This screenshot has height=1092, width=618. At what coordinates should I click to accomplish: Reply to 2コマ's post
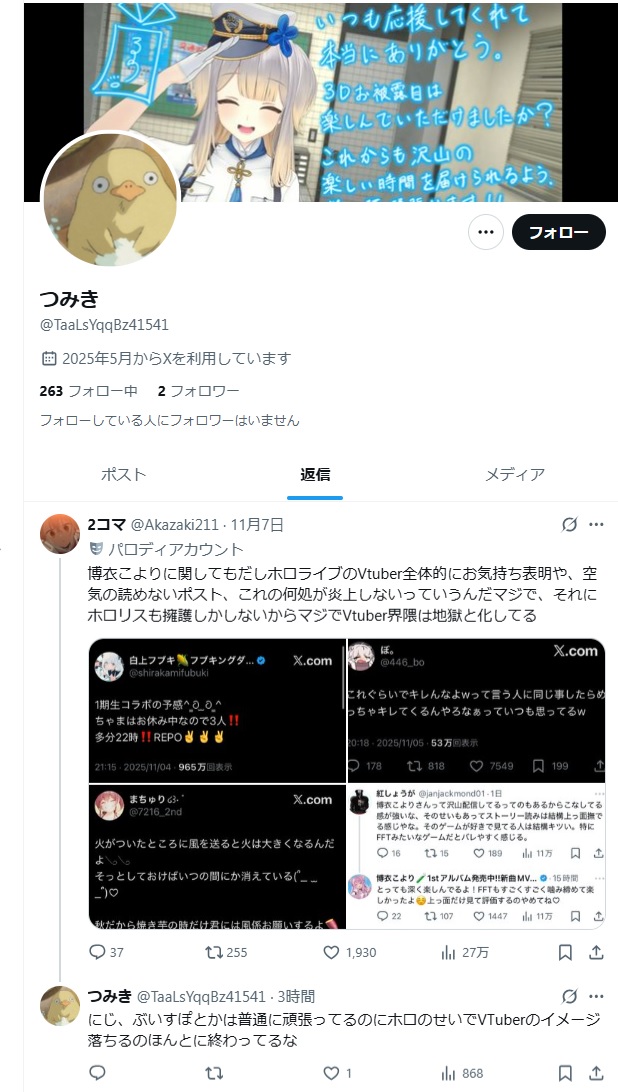[98, 953]
